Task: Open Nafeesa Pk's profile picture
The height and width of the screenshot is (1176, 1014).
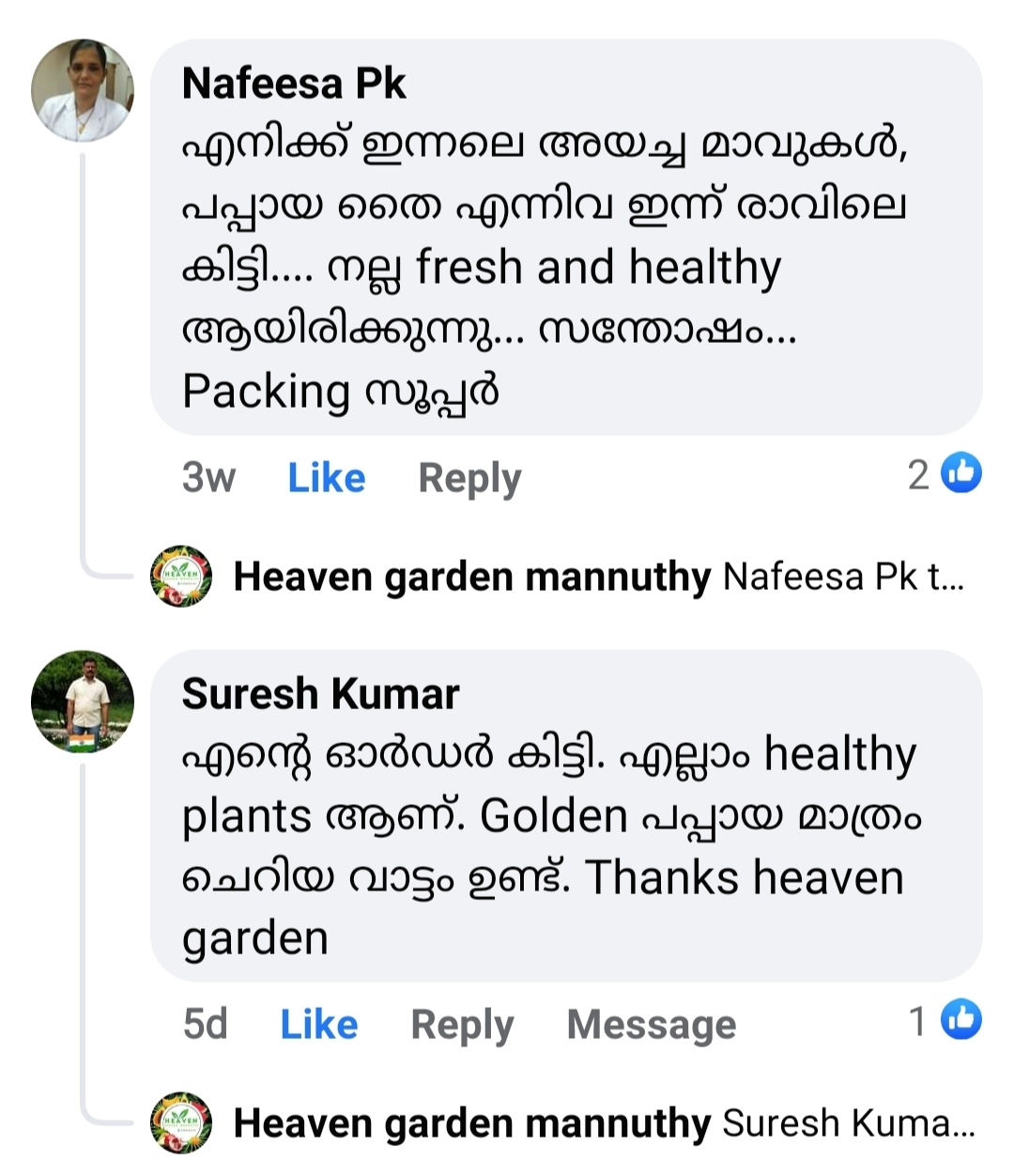Action: click(x=83, y=91)
